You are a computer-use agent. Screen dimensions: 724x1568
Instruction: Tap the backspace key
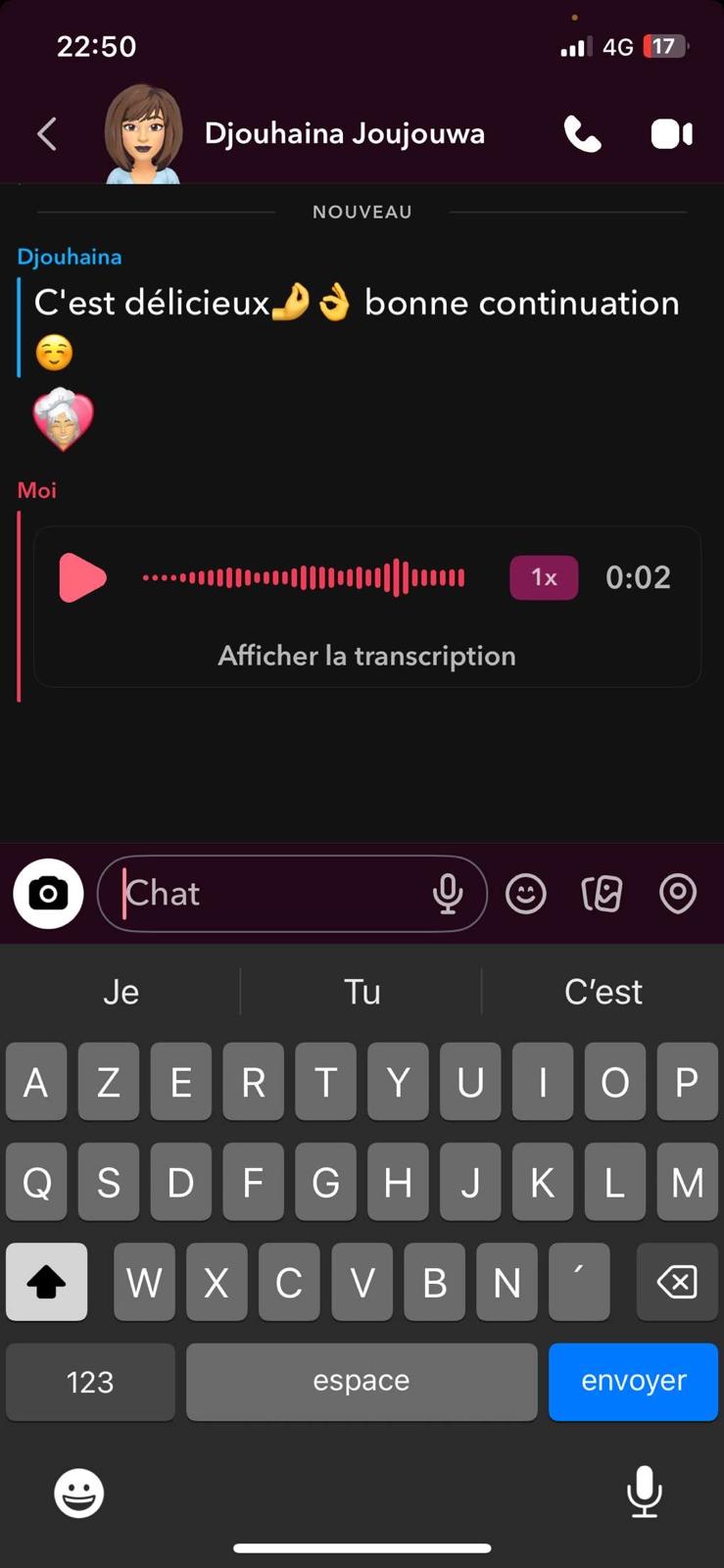[x=677, y=1281]
